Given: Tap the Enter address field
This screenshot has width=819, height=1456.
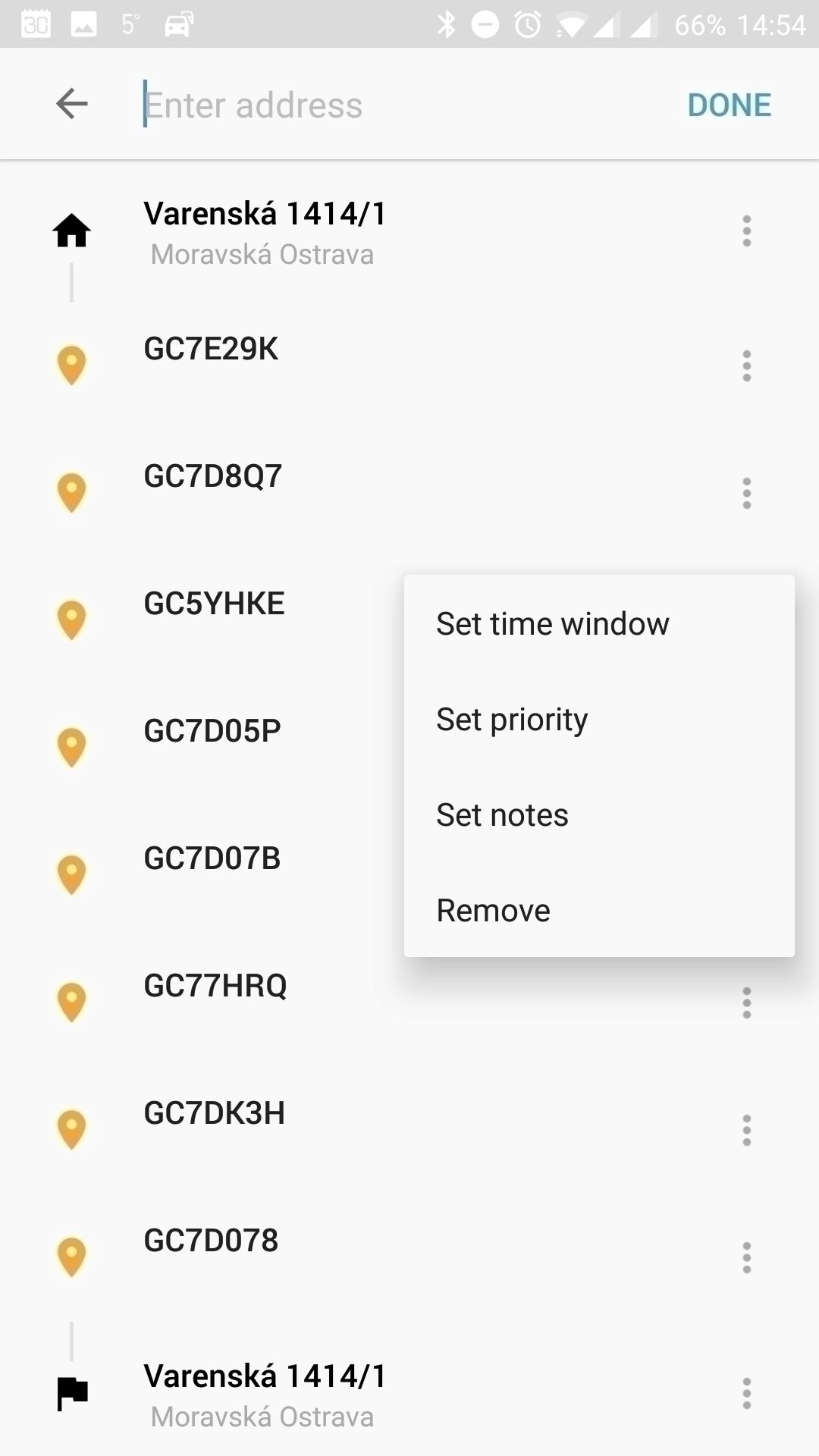Looking at the screenshot, I should pyautogui.click(x=394, y=105).
